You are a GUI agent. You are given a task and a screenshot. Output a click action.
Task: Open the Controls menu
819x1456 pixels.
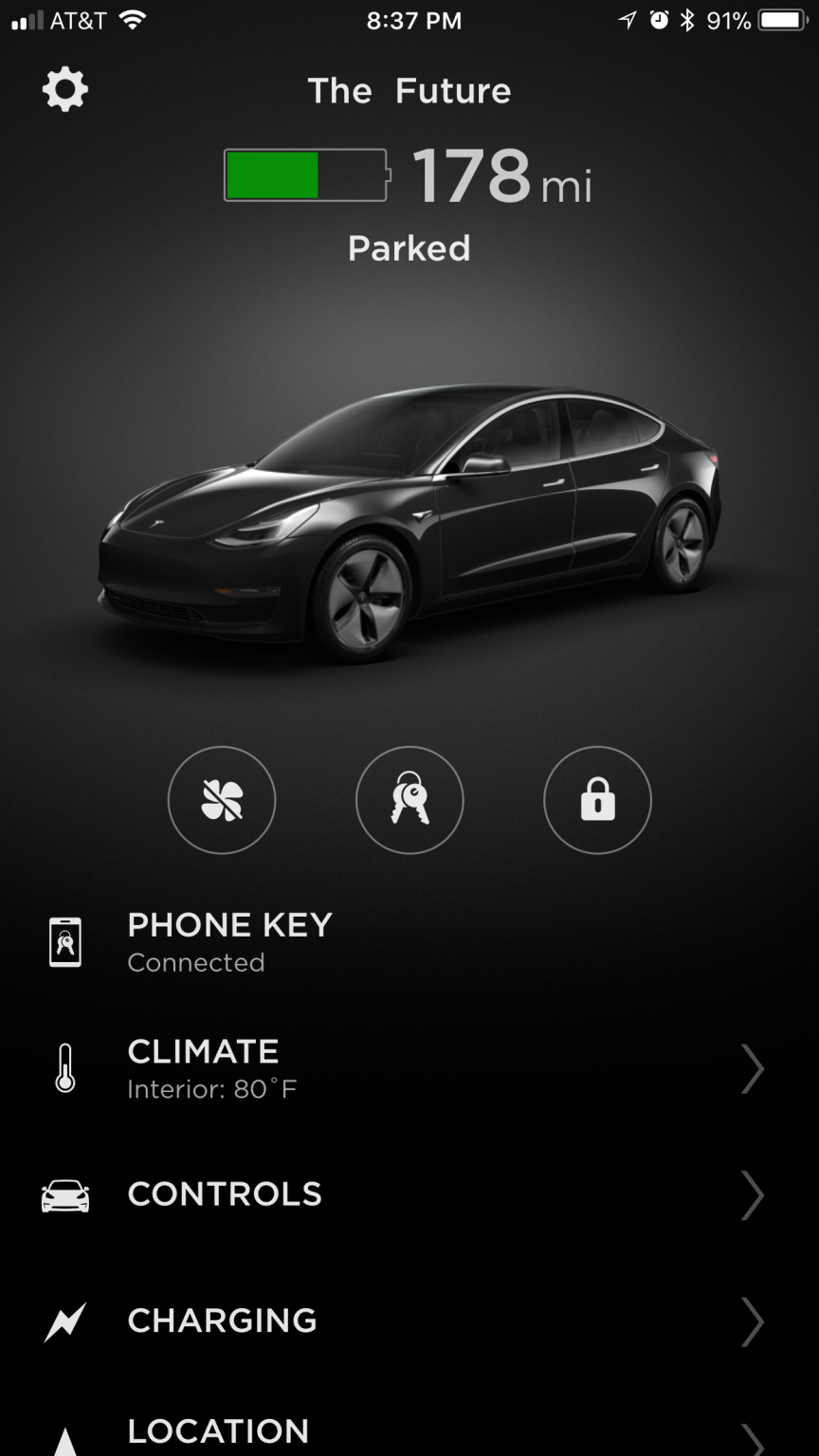tap(408, 1194)
